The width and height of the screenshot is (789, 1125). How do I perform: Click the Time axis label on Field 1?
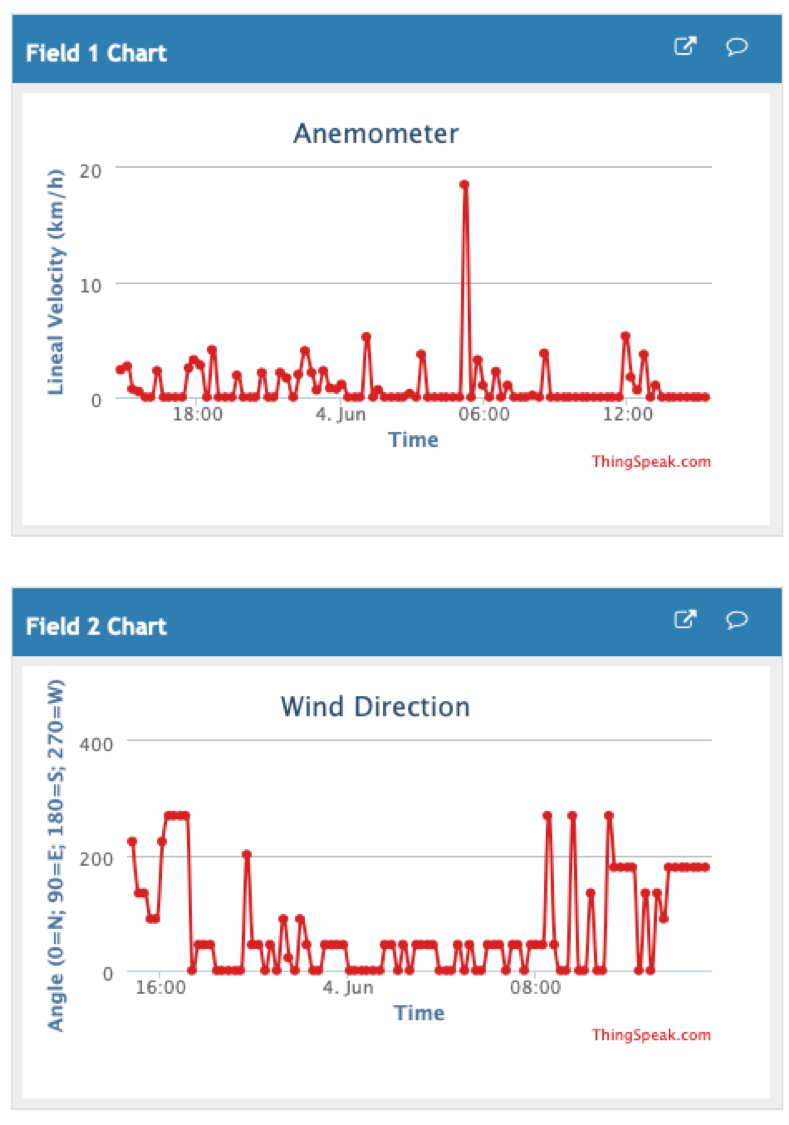(x=415, y=439)
